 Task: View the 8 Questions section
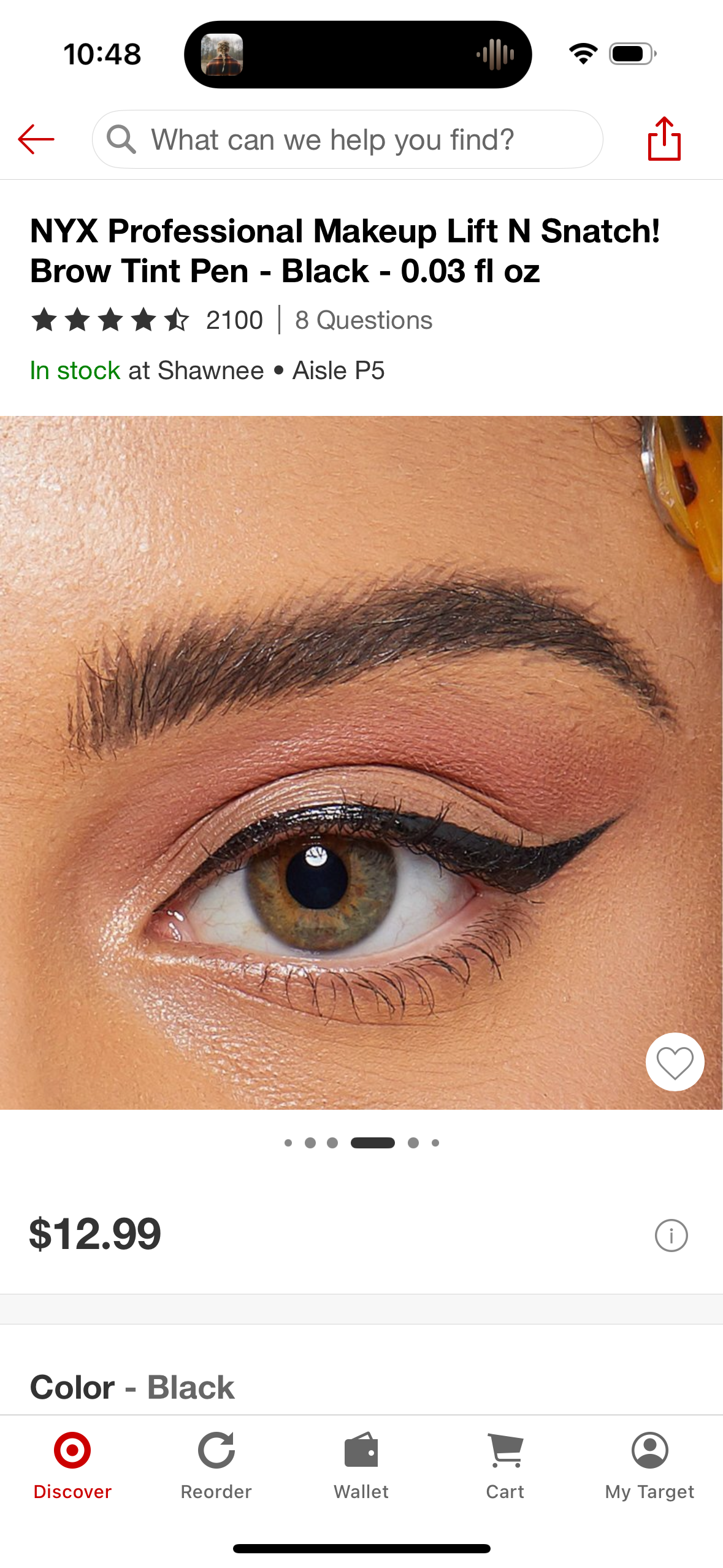click(x=364, y=320)
